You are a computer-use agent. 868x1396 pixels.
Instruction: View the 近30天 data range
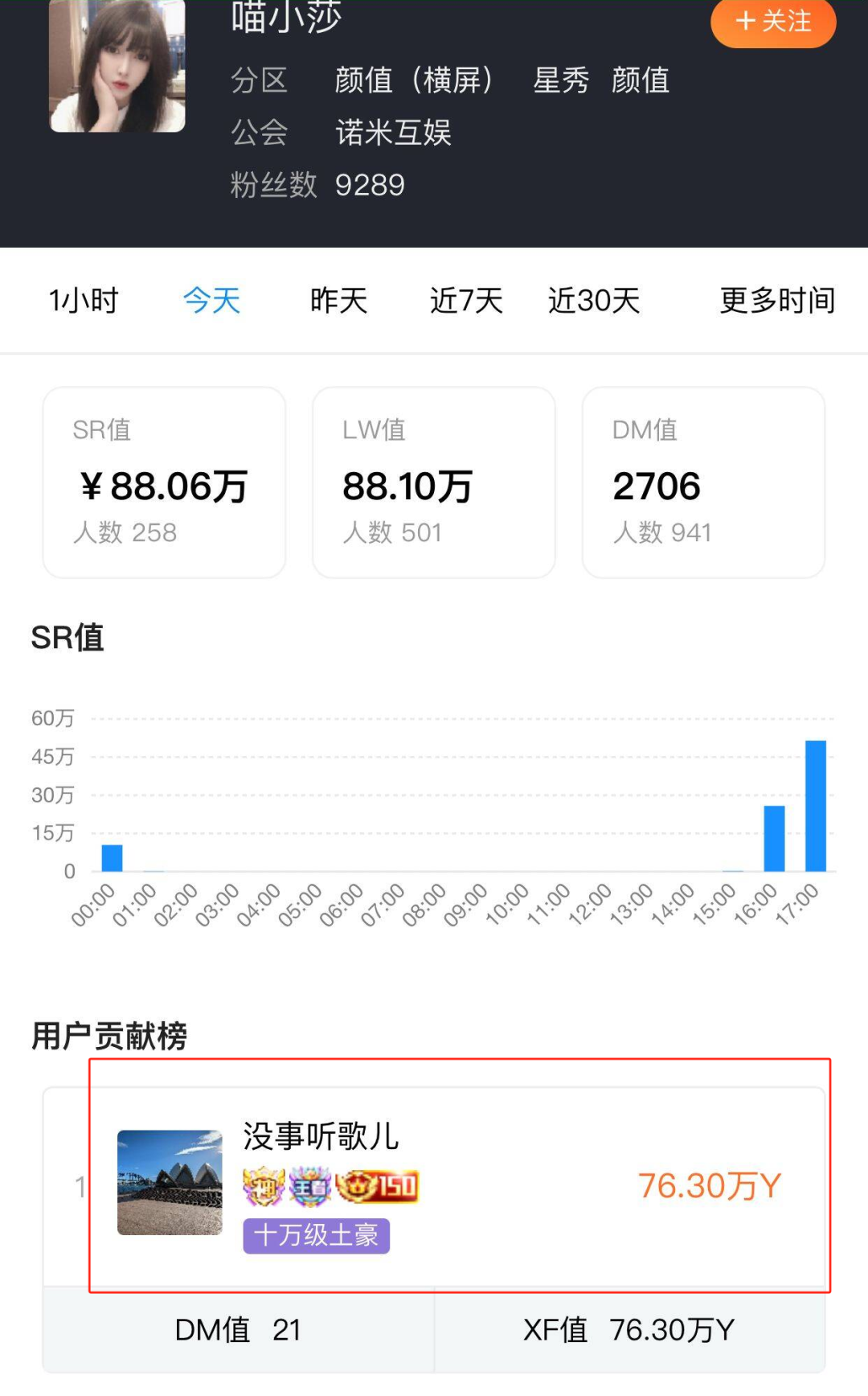pos(594,301)
